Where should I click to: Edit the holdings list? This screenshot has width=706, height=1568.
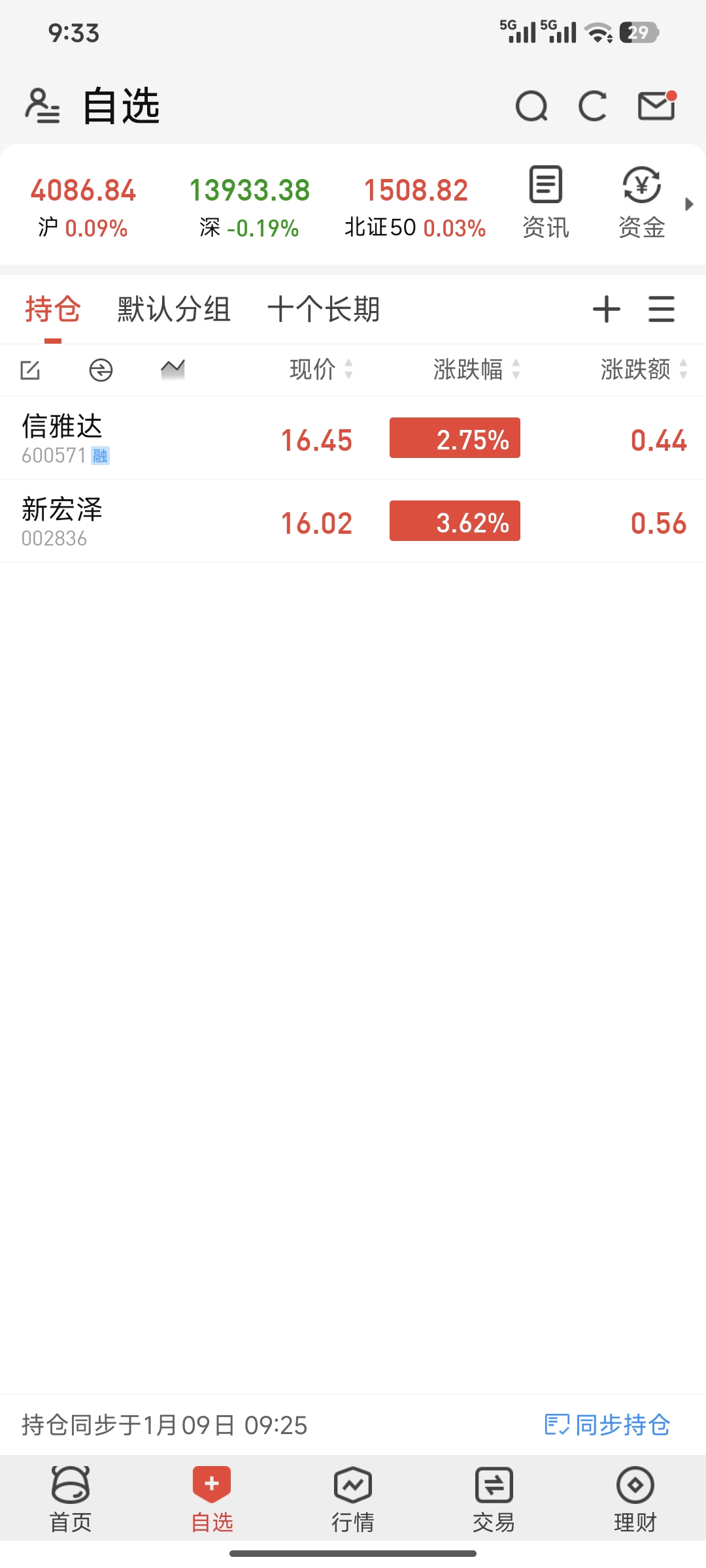[x=30, y=370]
